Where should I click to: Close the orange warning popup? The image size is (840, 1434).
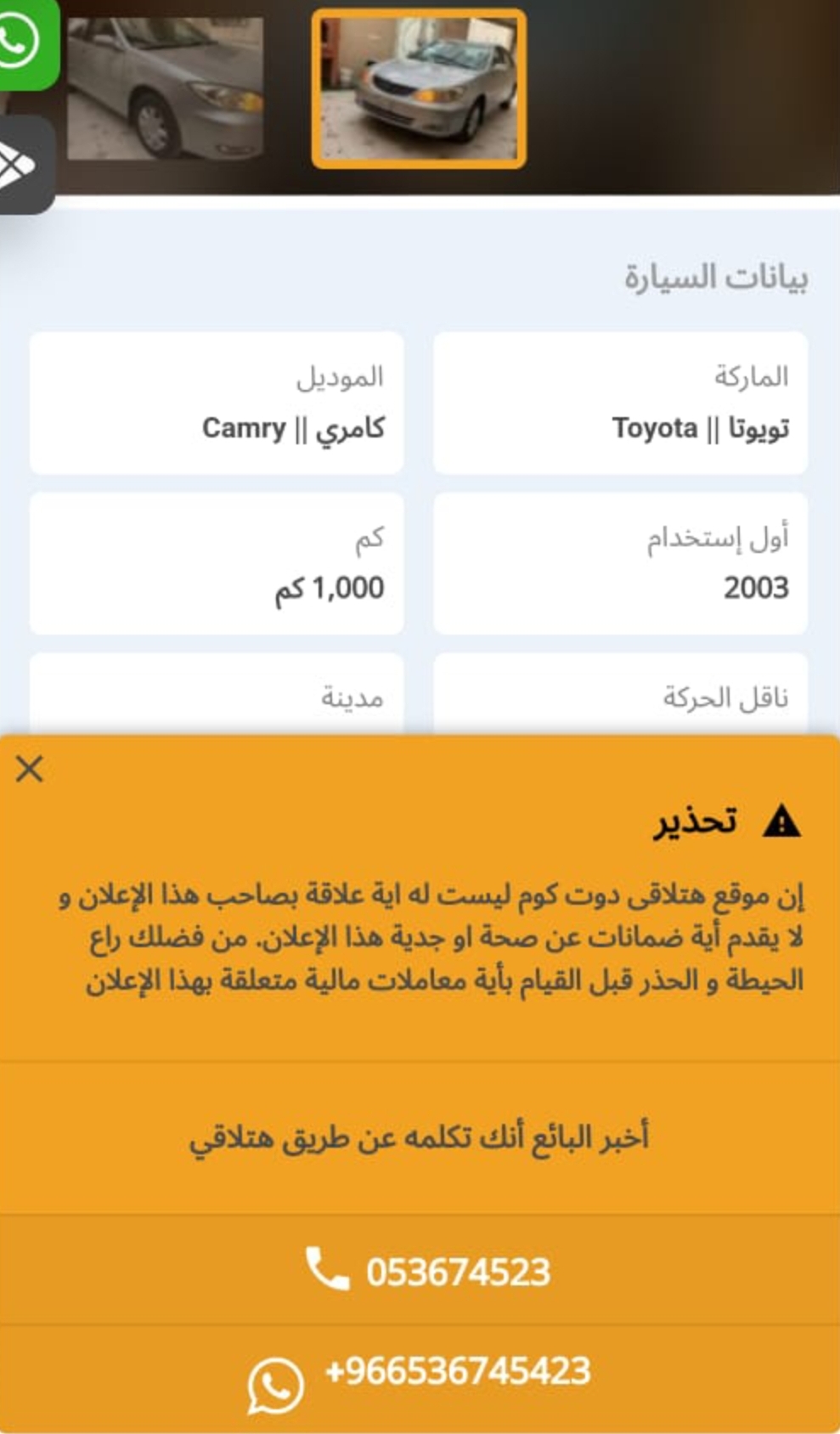tap(30, 769)
